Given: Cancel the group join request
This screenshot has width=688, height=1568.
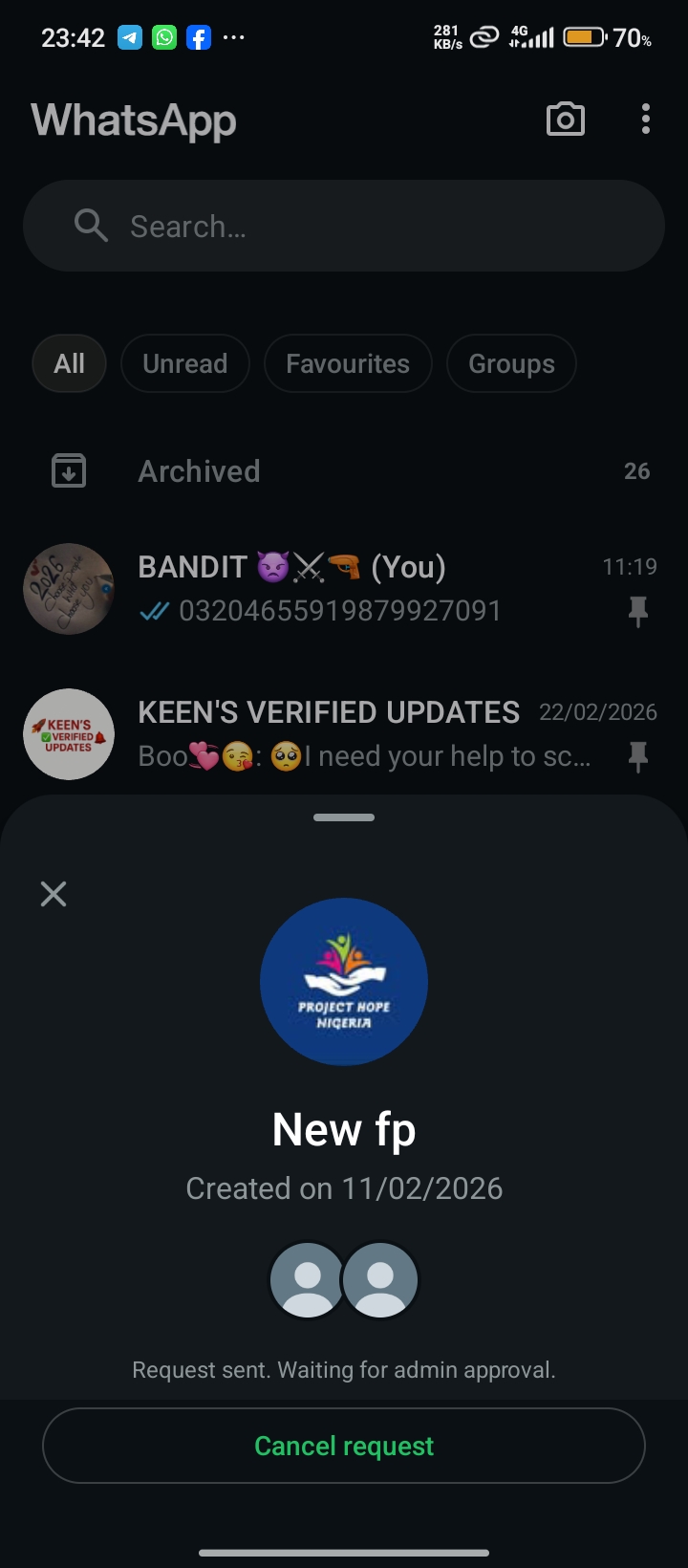Looking at the screenshot, I should 344,1446.
